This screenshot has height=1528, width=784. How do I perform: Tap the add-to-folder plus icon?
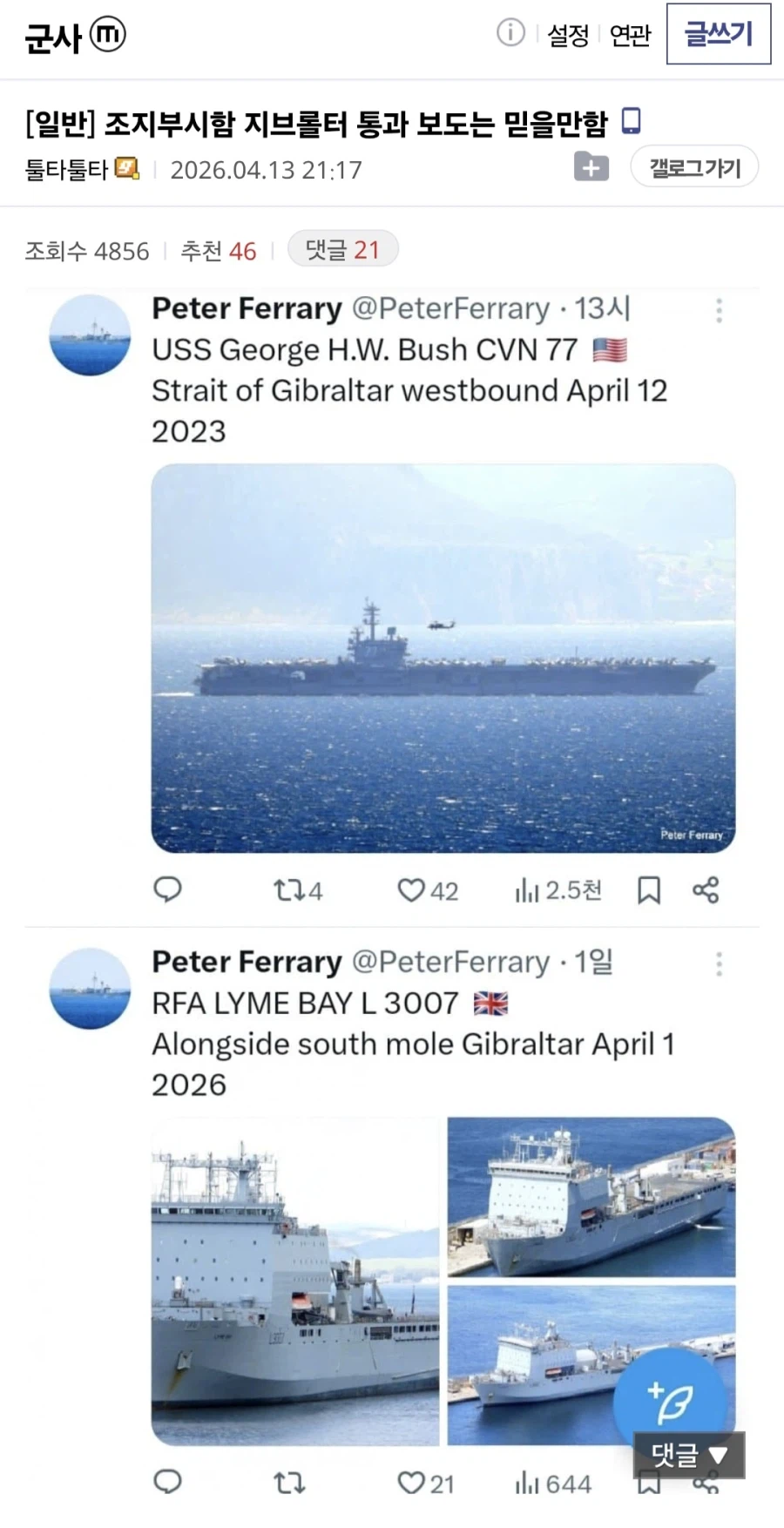coord(591,167)
